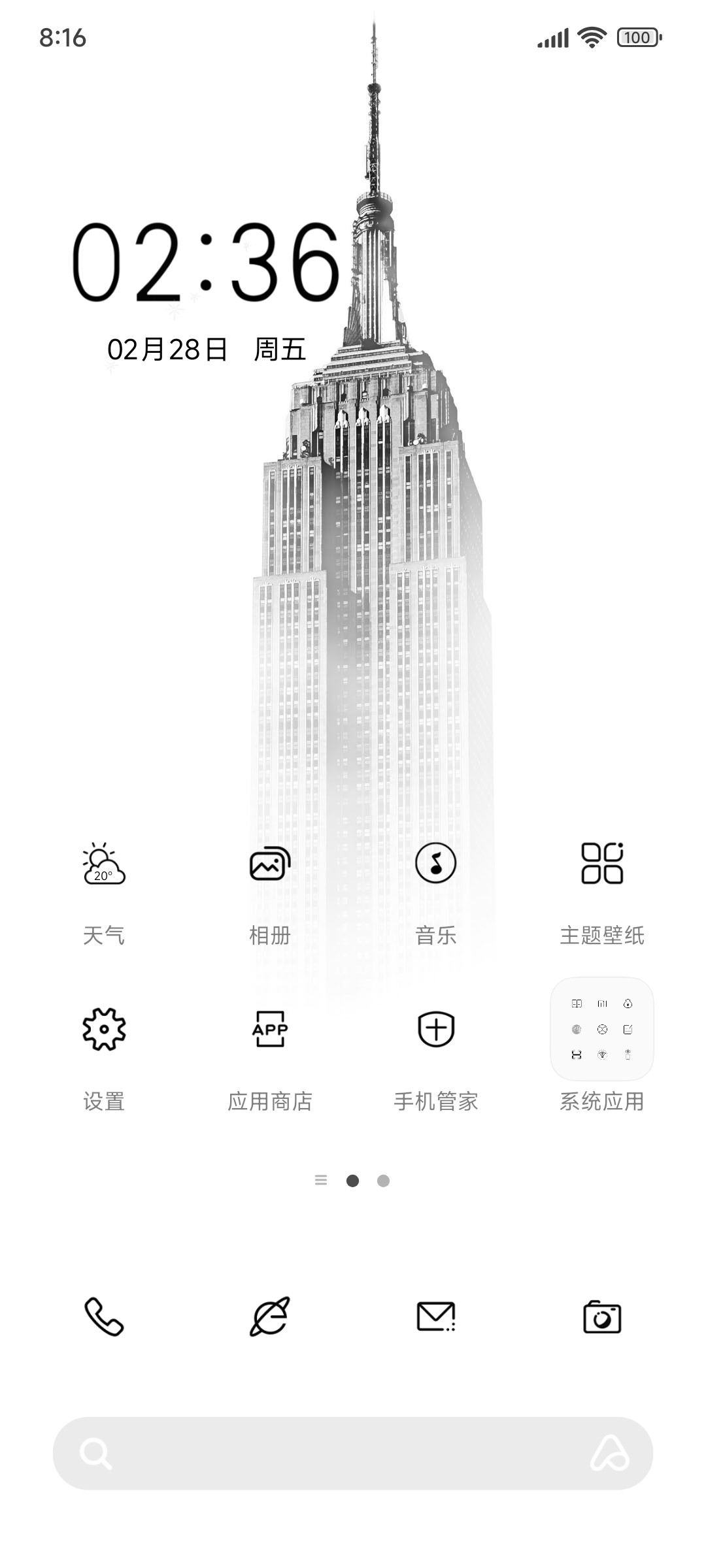Viewport: 706px width, 1568px height.
Task: Open the messages envelope icon
Action: 436,1316
